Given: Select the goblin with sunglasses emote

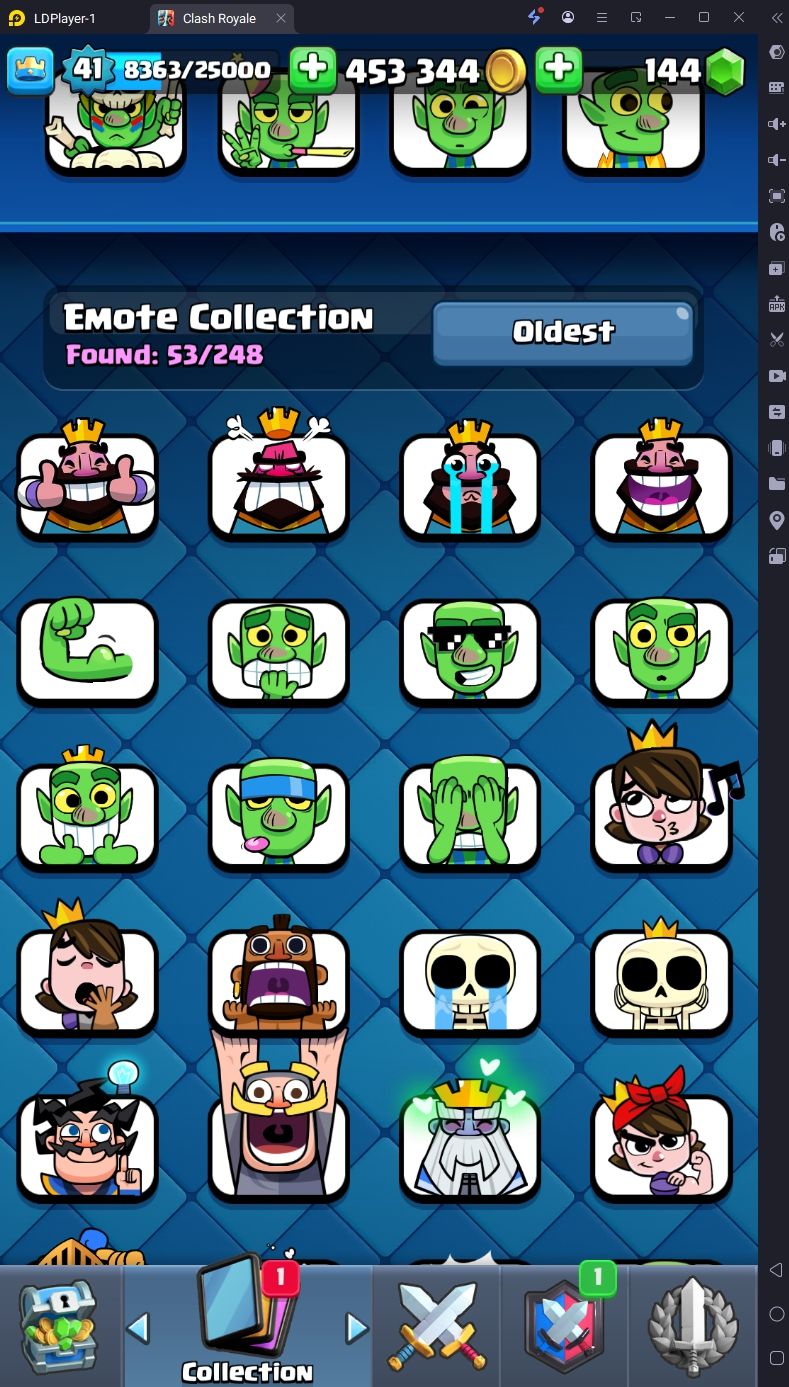Looking at the screenshot, I should click(470, 652).
